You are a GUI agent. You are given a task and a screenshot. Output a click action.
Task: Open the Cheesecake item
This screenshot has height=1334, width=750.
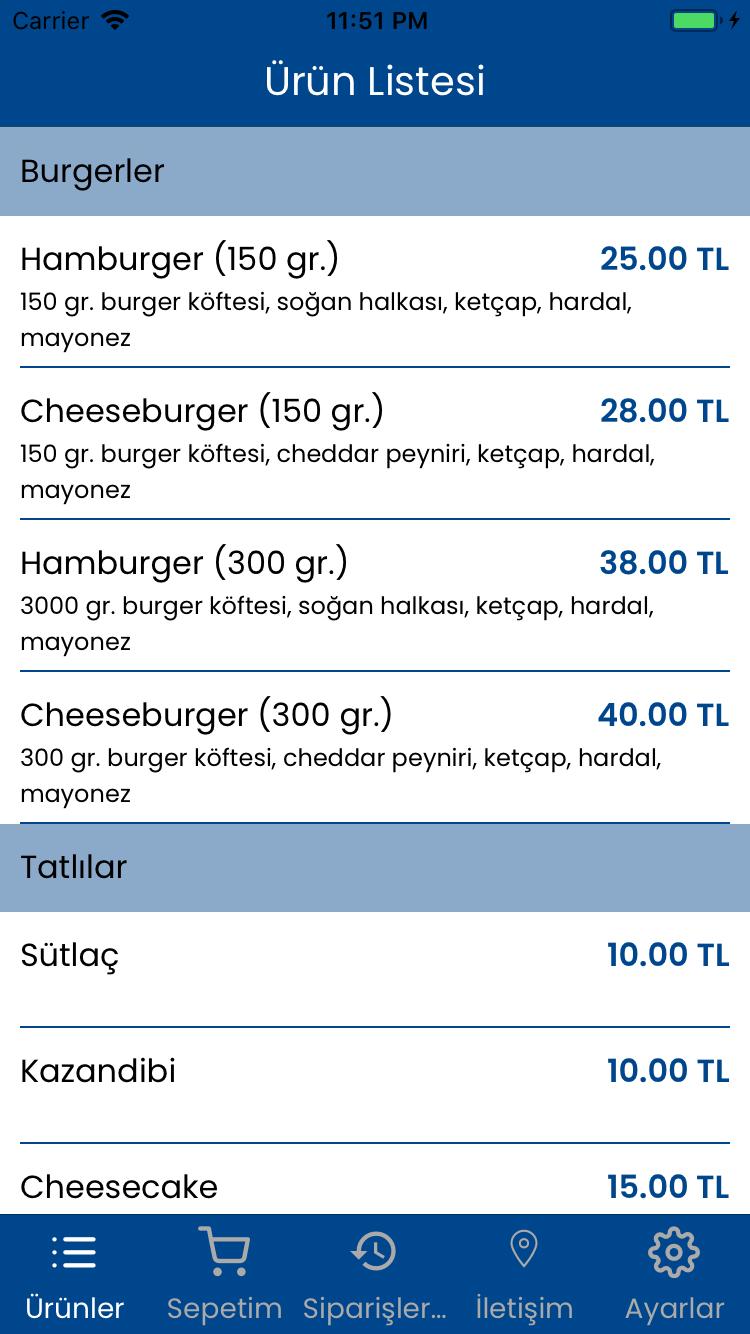pos(375,1180)
